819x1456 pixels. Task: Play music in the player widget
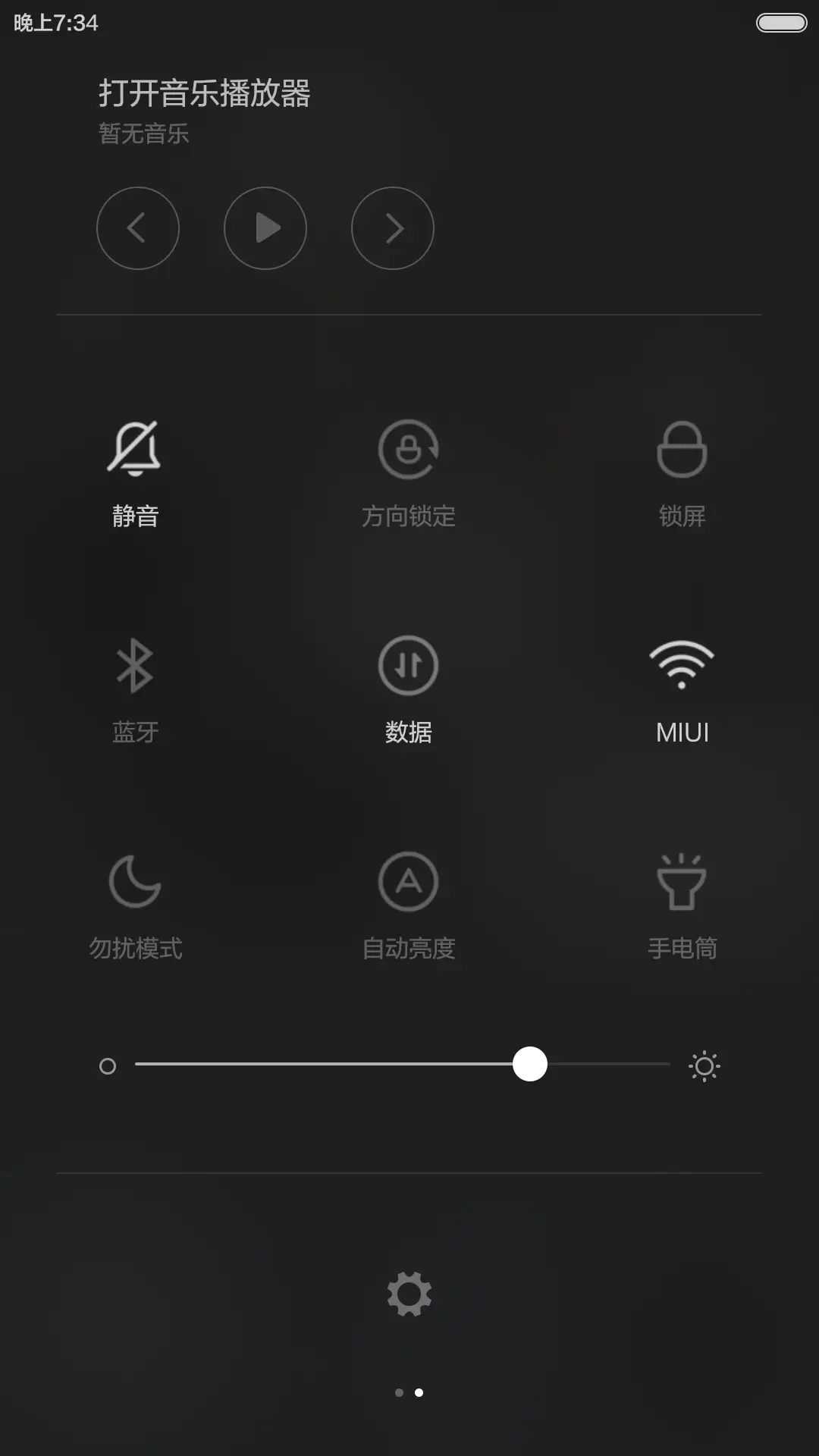265,228
